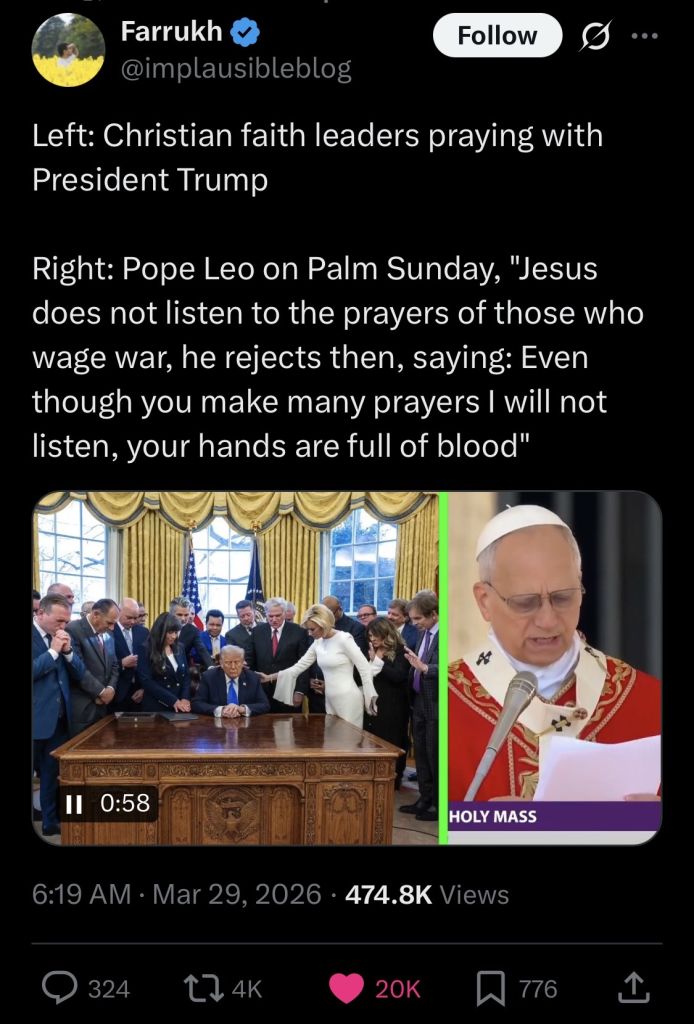Pause the playing video

click(73, 803)
